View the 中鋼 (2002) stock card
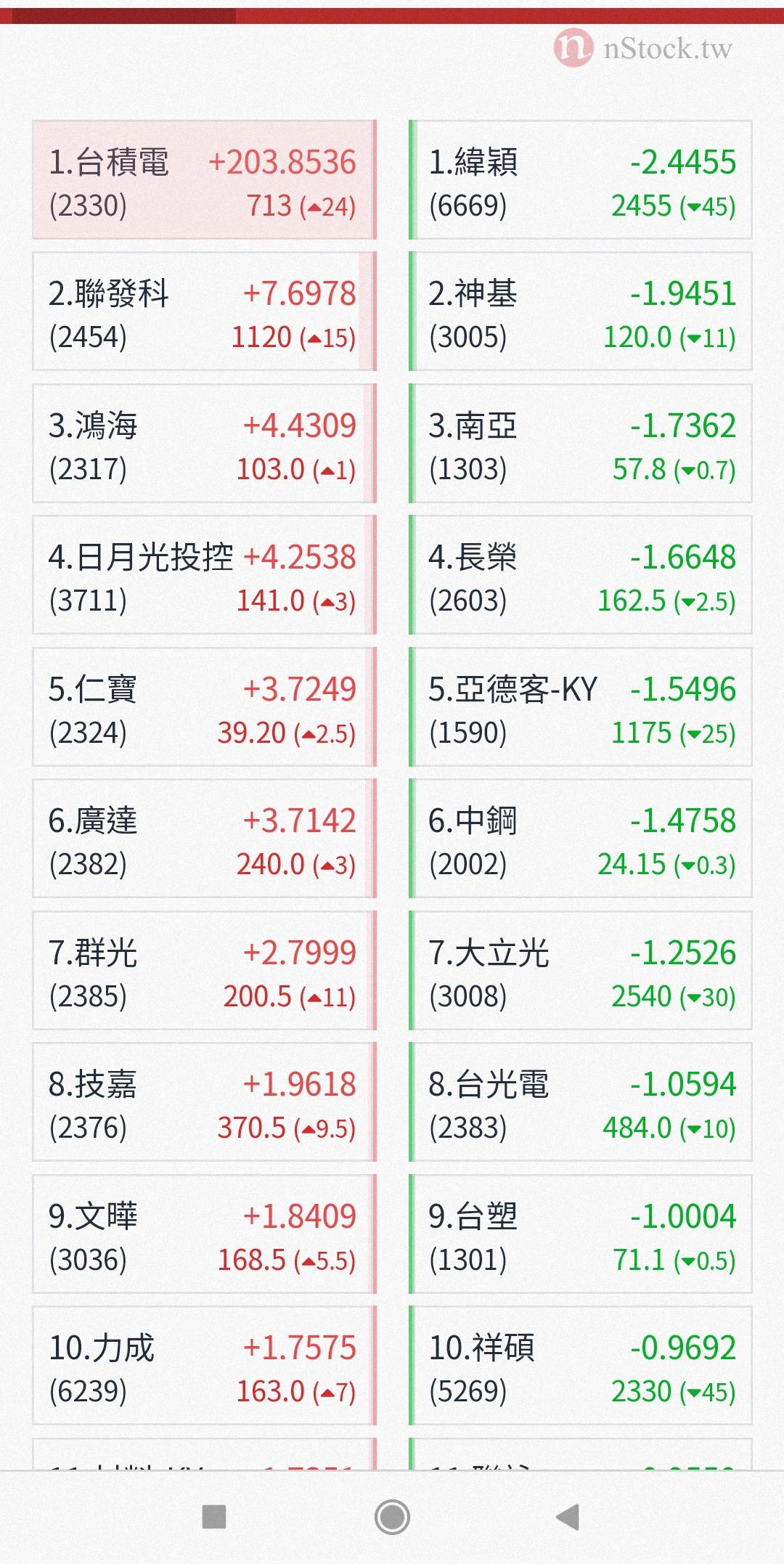Image resolution: width=784 pixels, height=1564 pixels. tap(581, 839)
